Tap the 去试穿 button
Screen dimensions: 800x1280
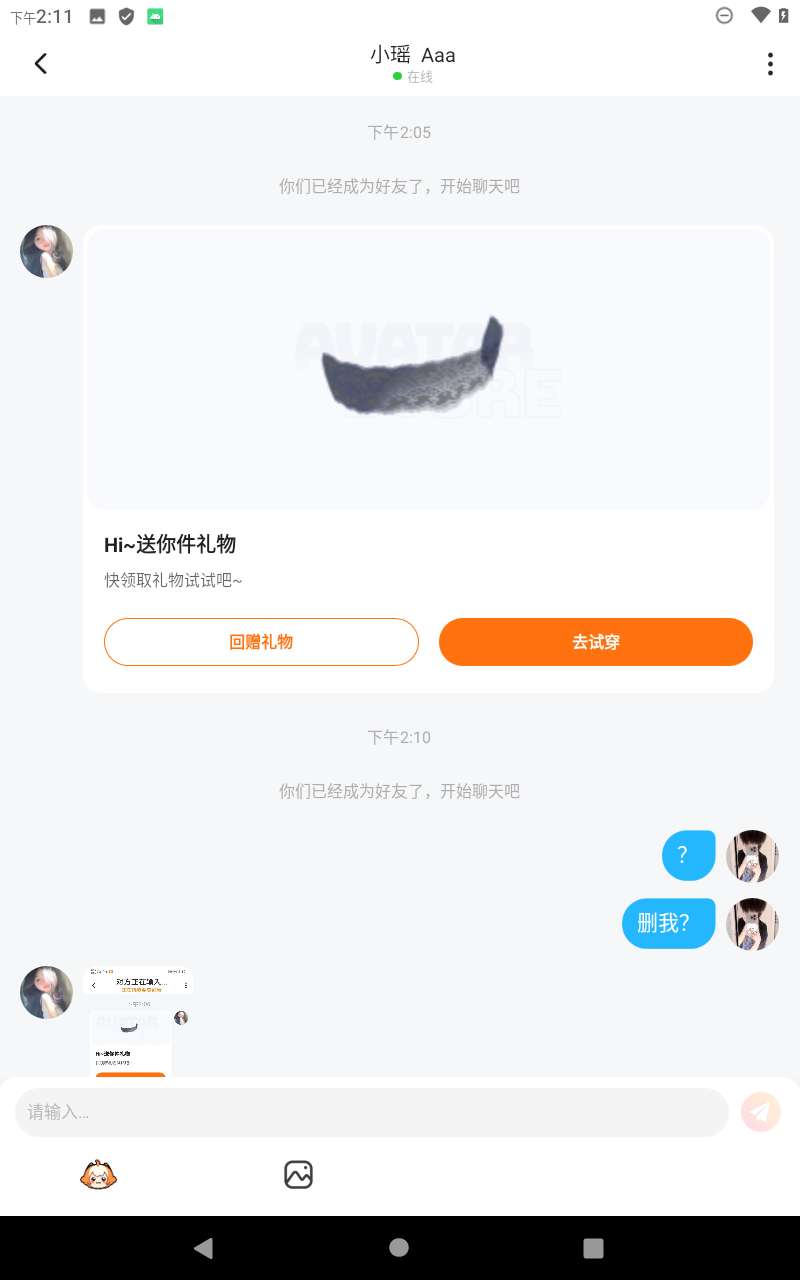pos(595,642)
